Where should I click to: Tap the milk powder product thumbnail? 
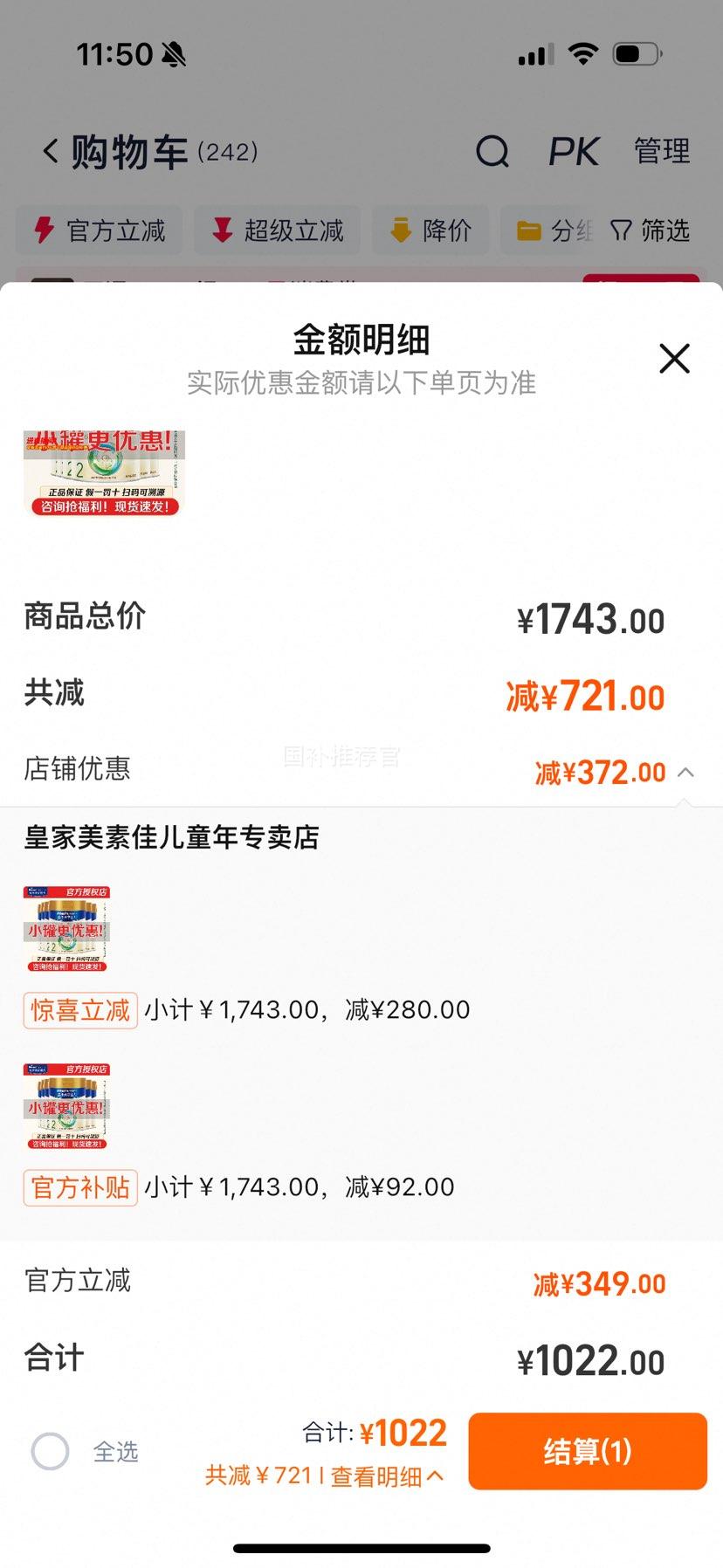65,928
